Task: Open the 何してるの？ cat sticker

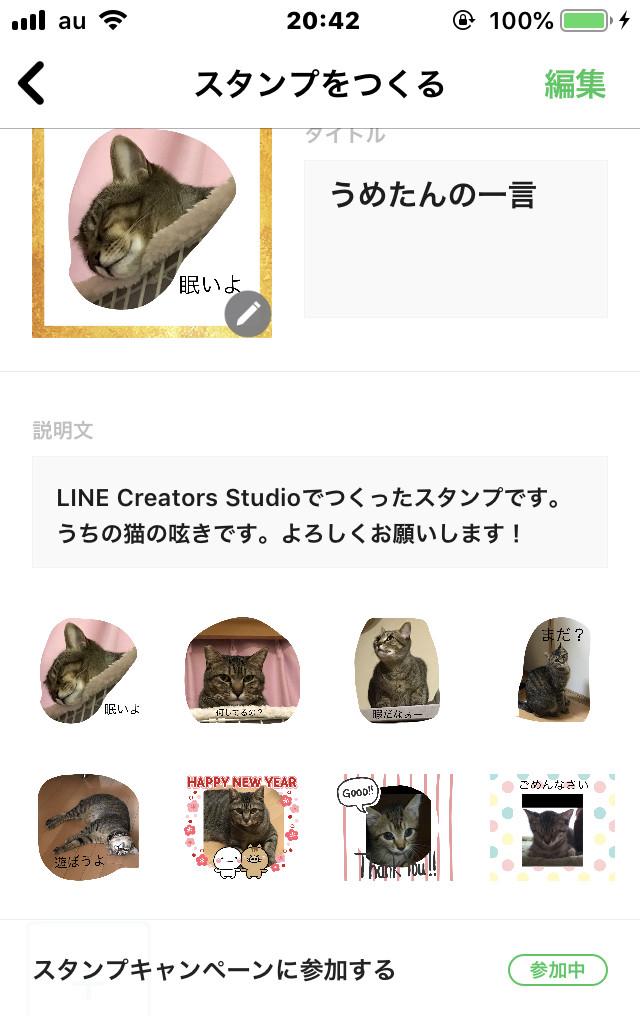Action: point(242,670)
